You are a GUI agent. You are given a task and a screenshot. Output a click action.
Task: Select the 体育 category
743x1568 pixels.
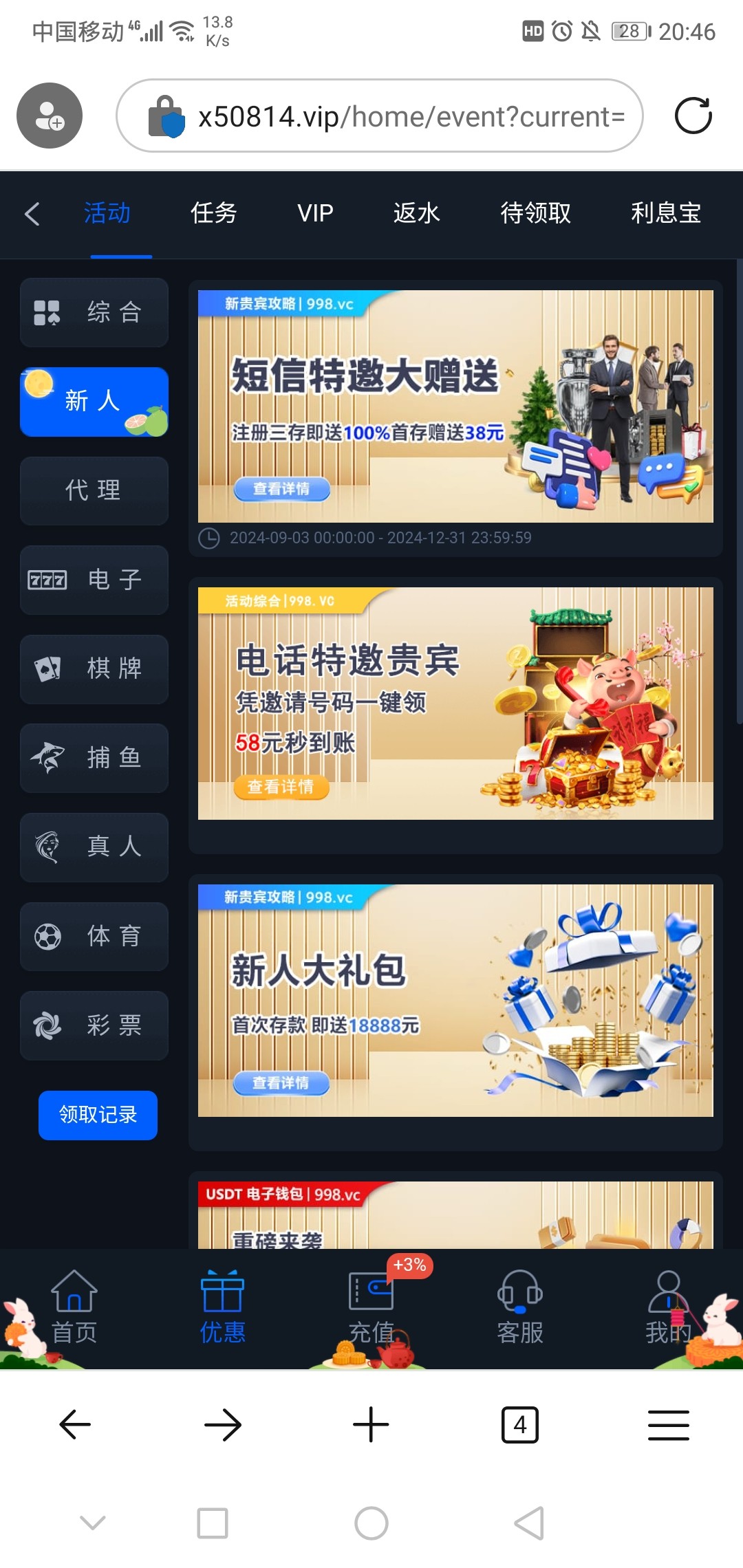(x=94, y=936)
